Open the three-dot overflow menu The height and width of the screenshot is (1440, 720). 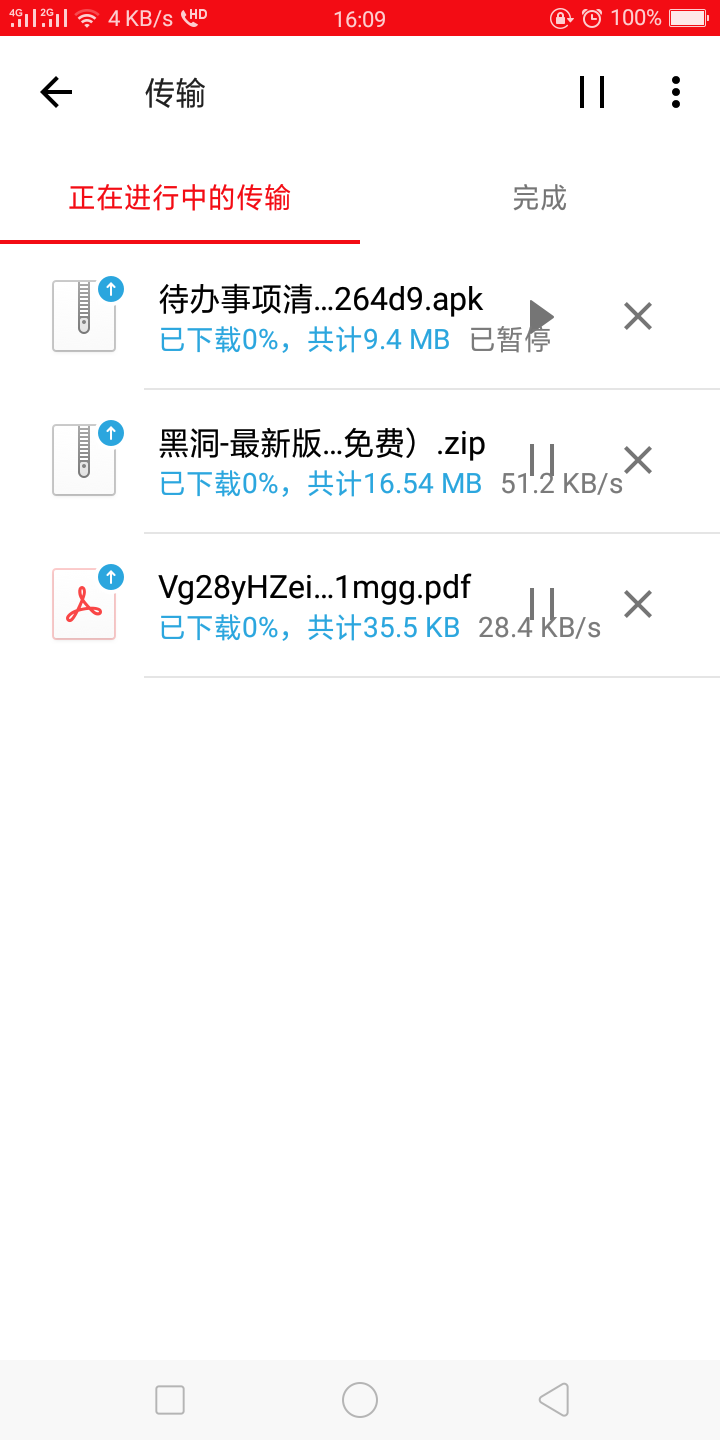tap(676, 93)
